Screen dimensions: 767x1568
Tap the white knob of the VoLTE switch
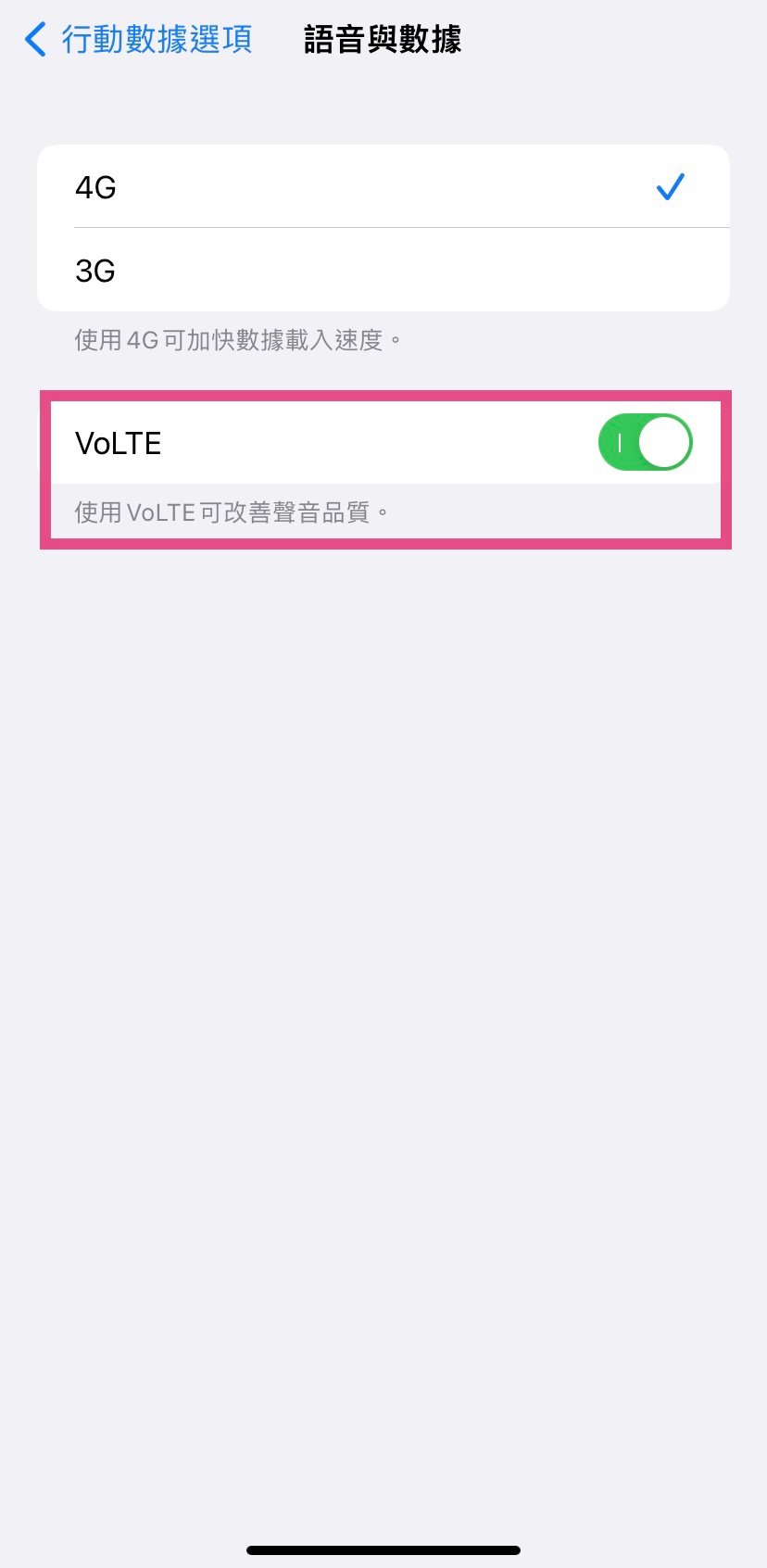(x=664, y=442)
